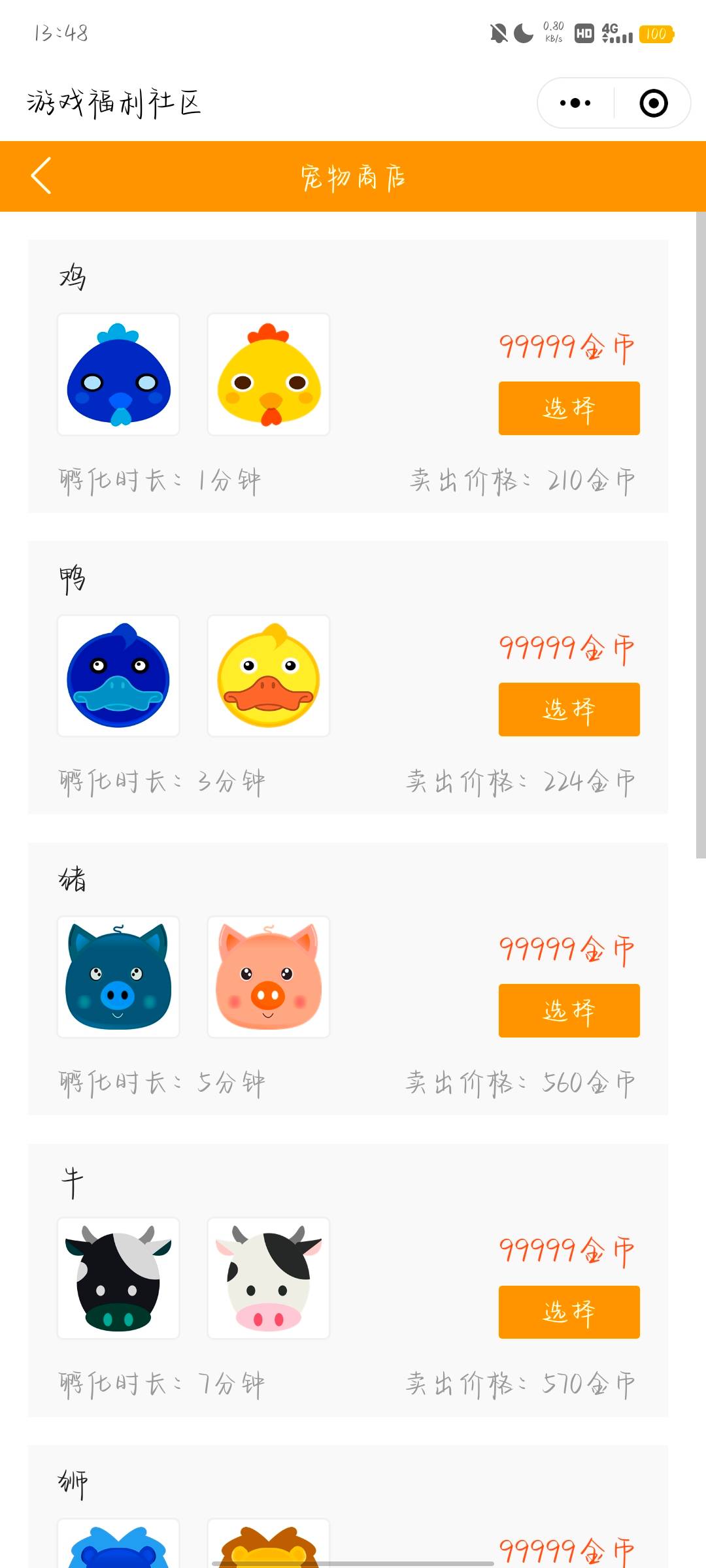Choose the 鸭 pet via 选择 button
The width and height of the screenshot is (706, 1568).
[569, 710]
